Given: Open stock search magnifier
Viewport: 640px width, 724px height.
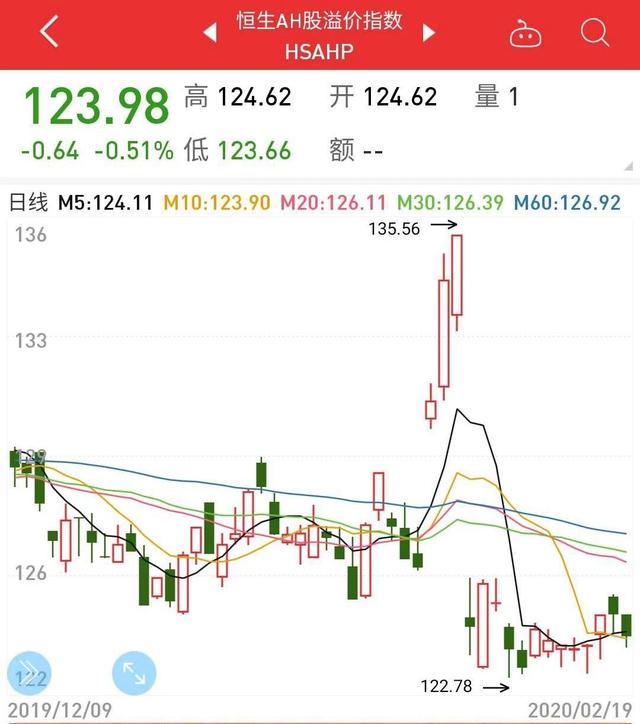Looking at the screenshot, I should (x=595, y=33).
